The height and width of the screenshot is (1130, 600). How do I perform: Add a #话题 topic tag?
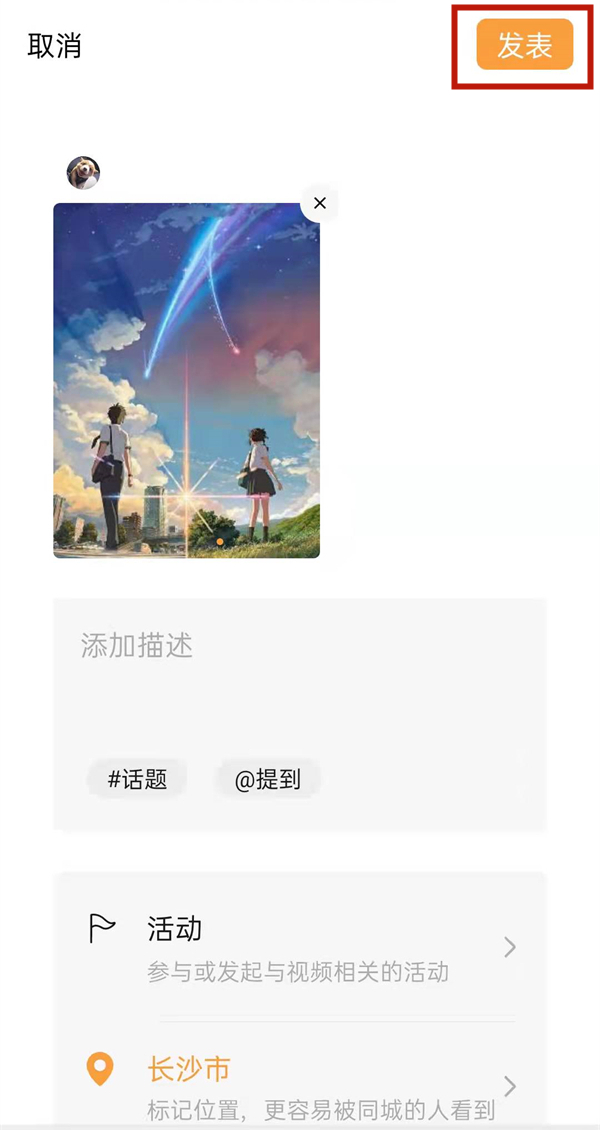[x=138, y=779]
